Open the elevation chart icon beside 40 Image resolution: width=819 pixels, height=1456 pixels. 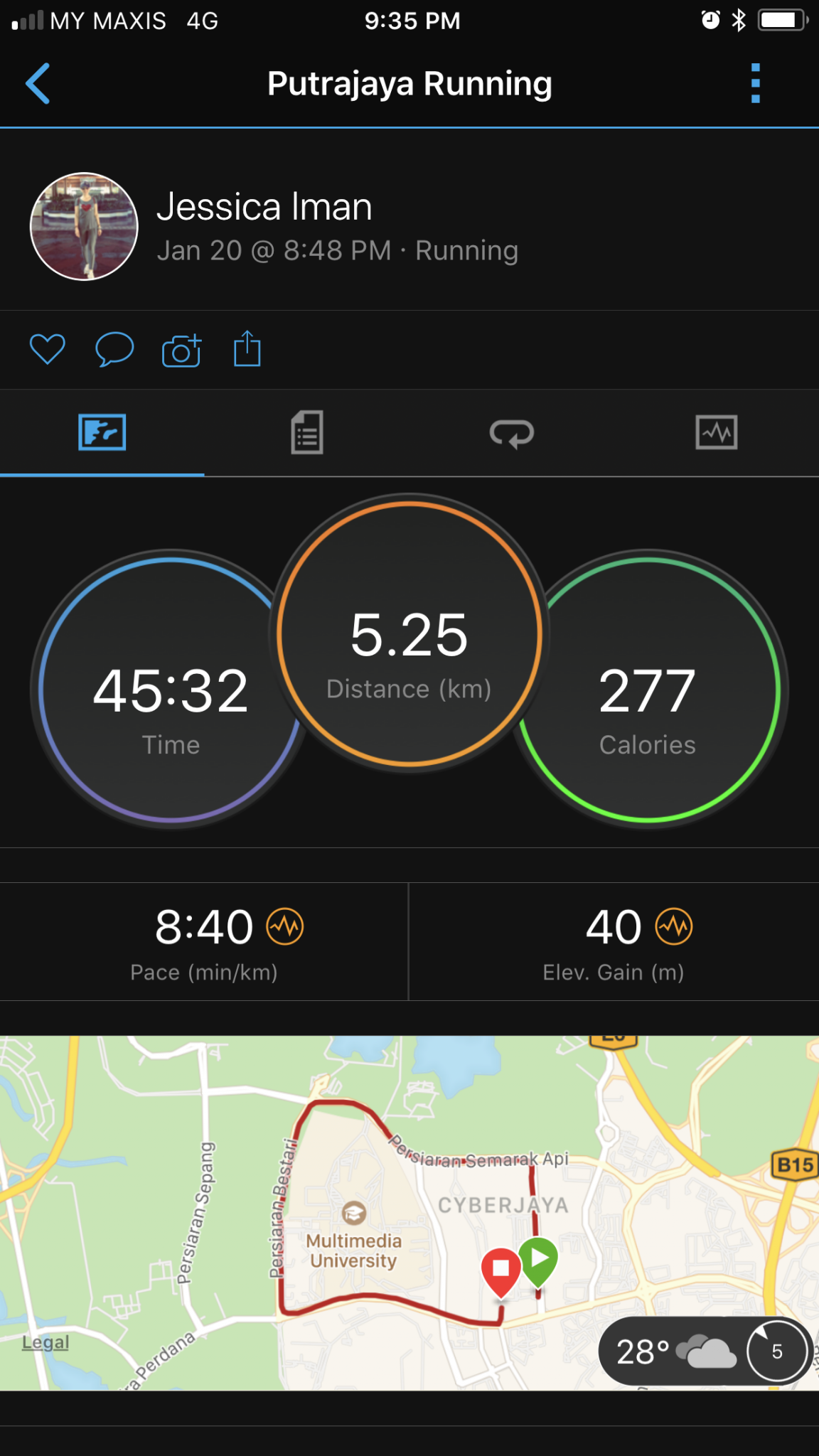click(674, 926)
